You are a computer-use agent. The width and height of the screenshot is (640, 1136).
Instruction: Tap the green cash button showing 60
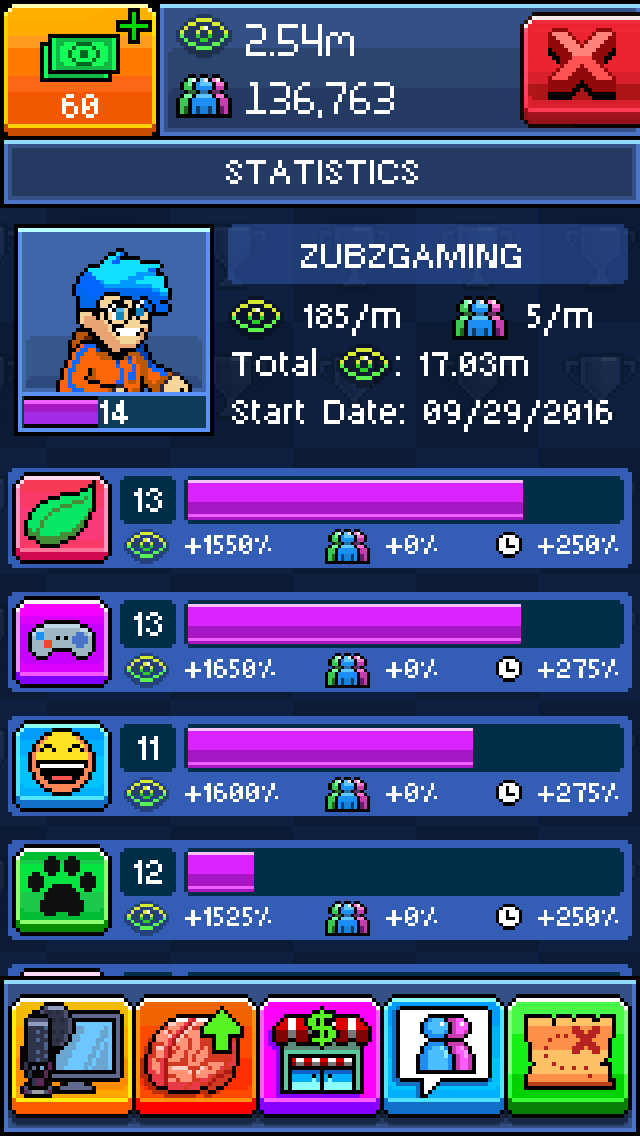tap(80, 68)
